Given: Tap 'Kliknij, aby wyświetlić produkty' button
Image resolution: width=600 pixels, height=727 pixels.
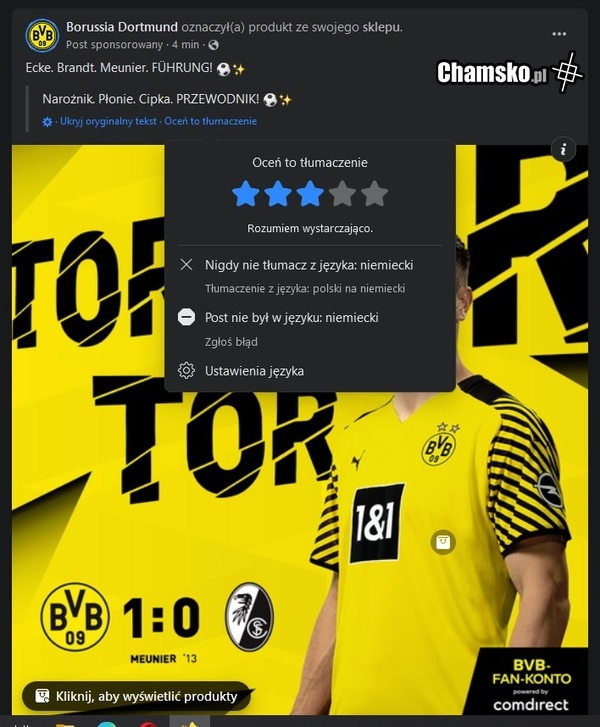Looking at the screenshot, I should point(136,696).
